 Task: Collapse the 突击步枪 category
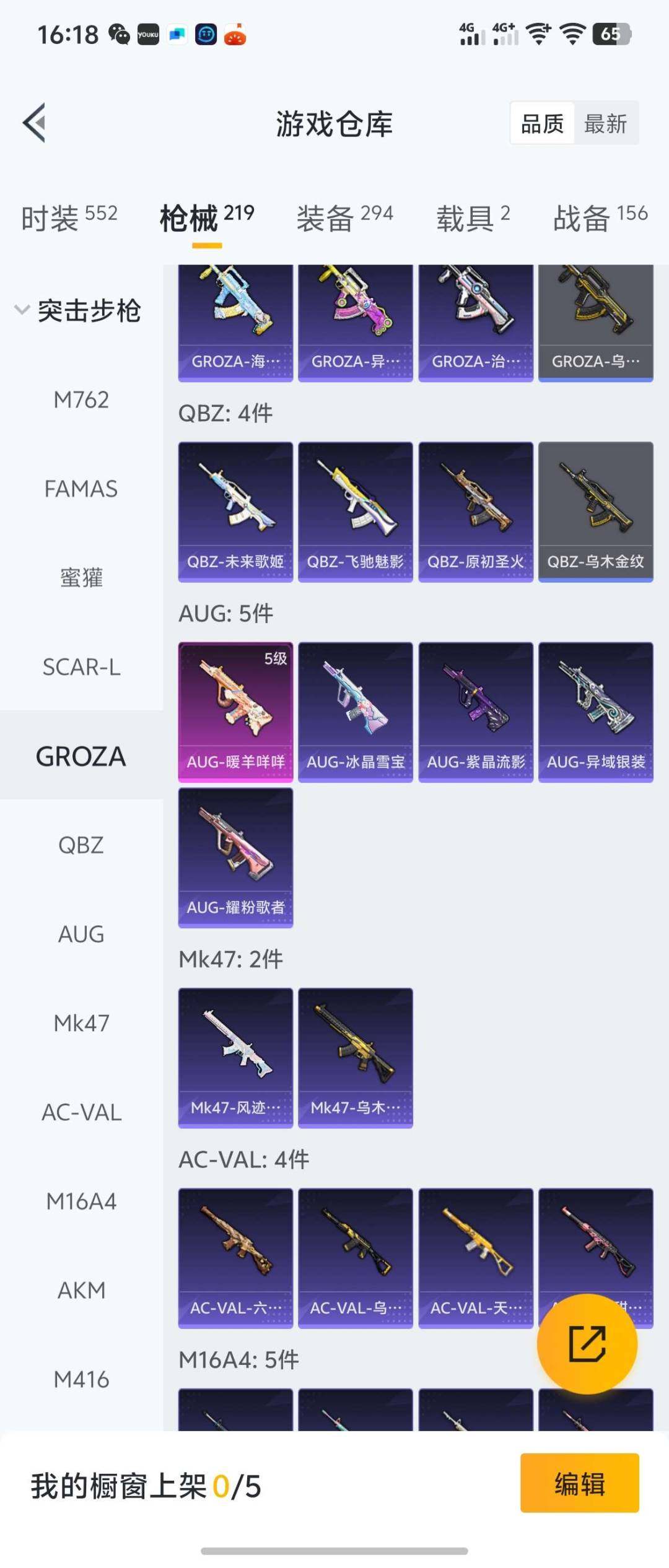point(79,310)
